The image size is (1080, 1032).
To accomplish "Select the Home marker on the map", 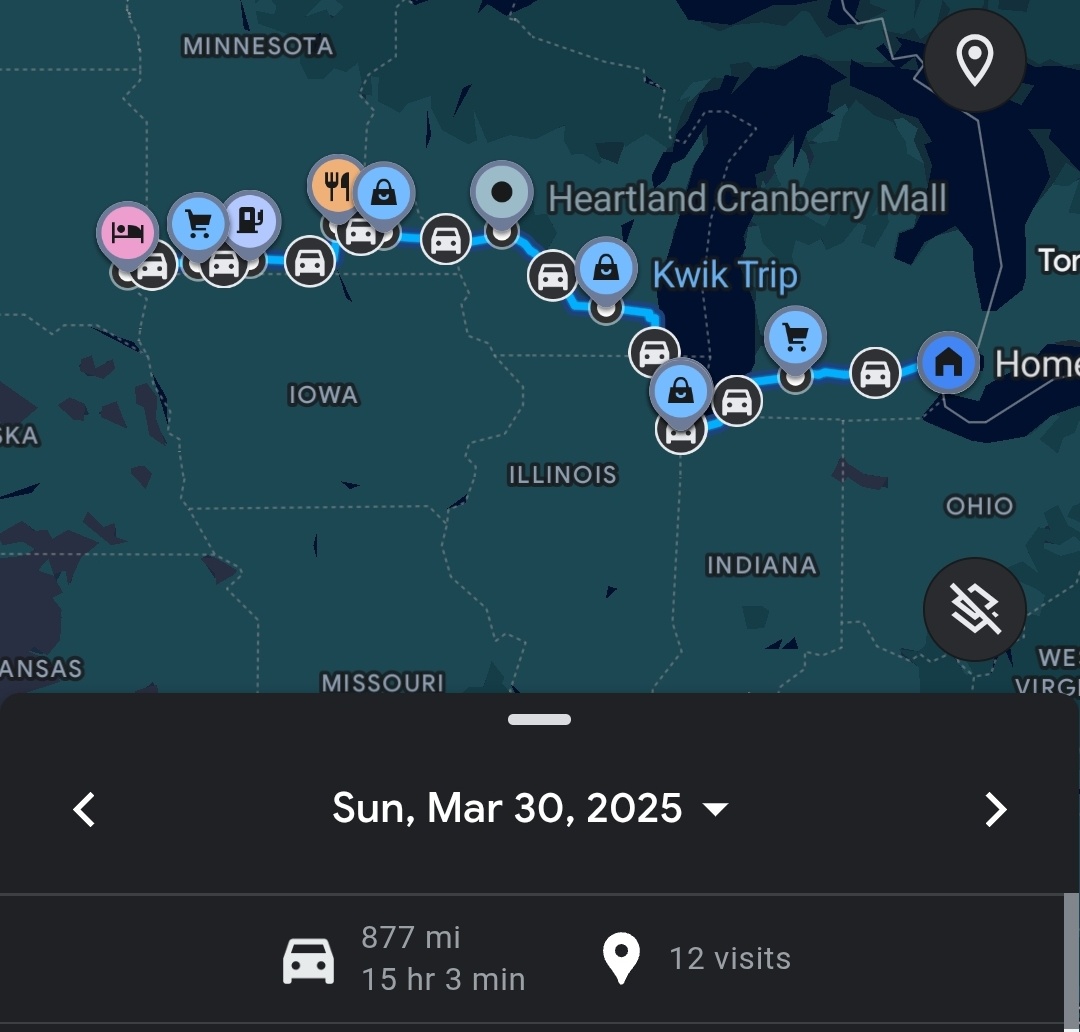I will tap(948, 362).
